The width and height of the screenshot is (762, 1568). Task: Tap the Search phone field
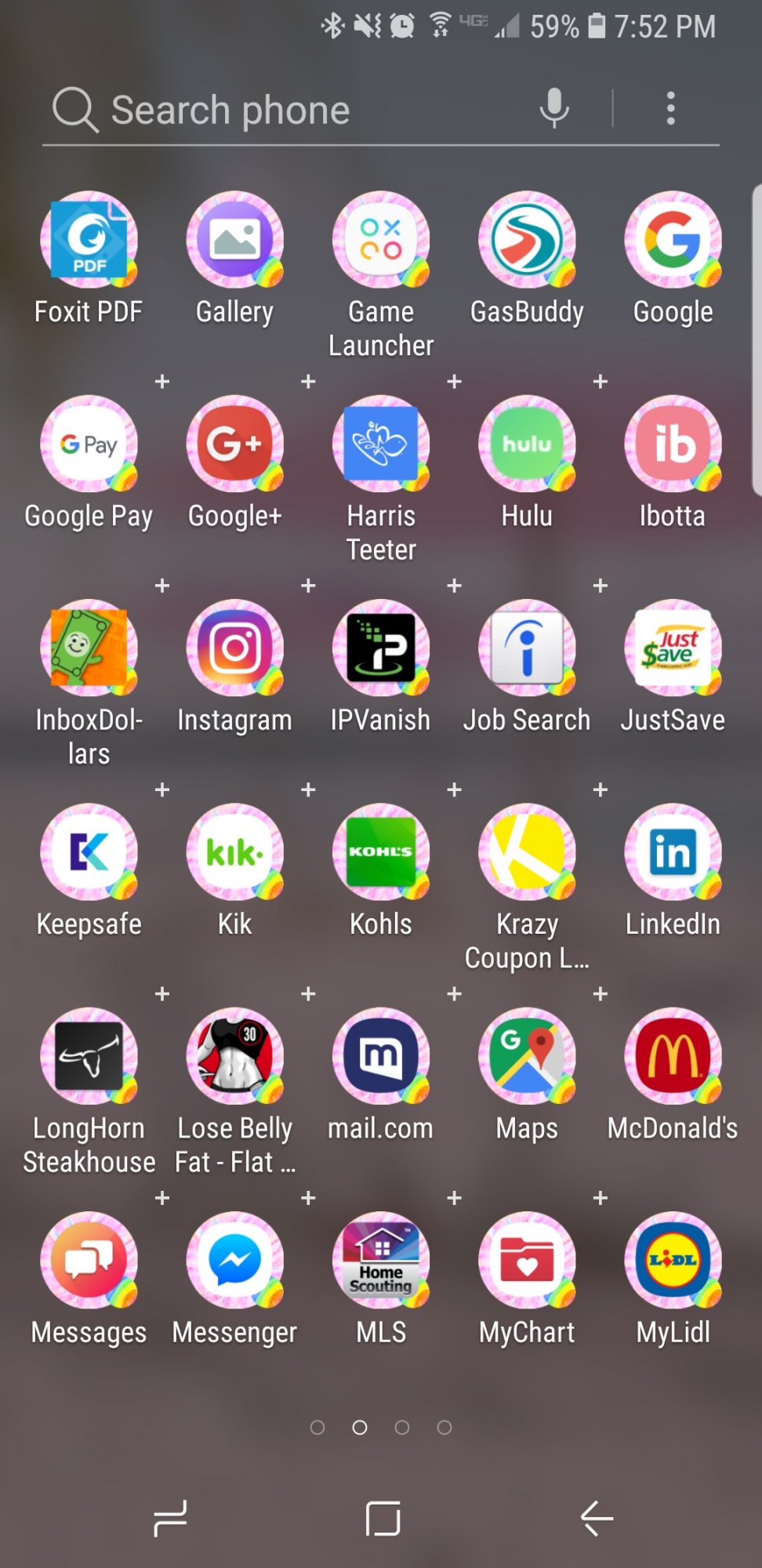pyautogui.click(x=290, y=109)
